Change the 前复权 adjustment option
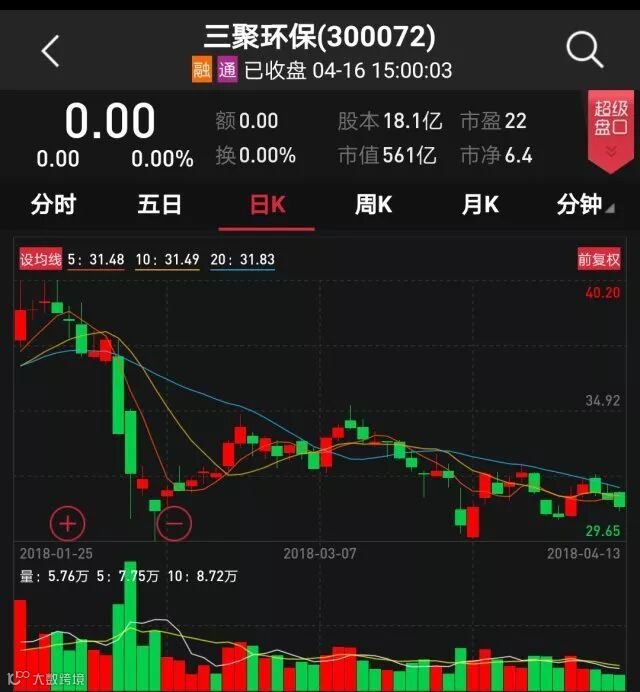This screenshot has height=692, width=640. 597,260
